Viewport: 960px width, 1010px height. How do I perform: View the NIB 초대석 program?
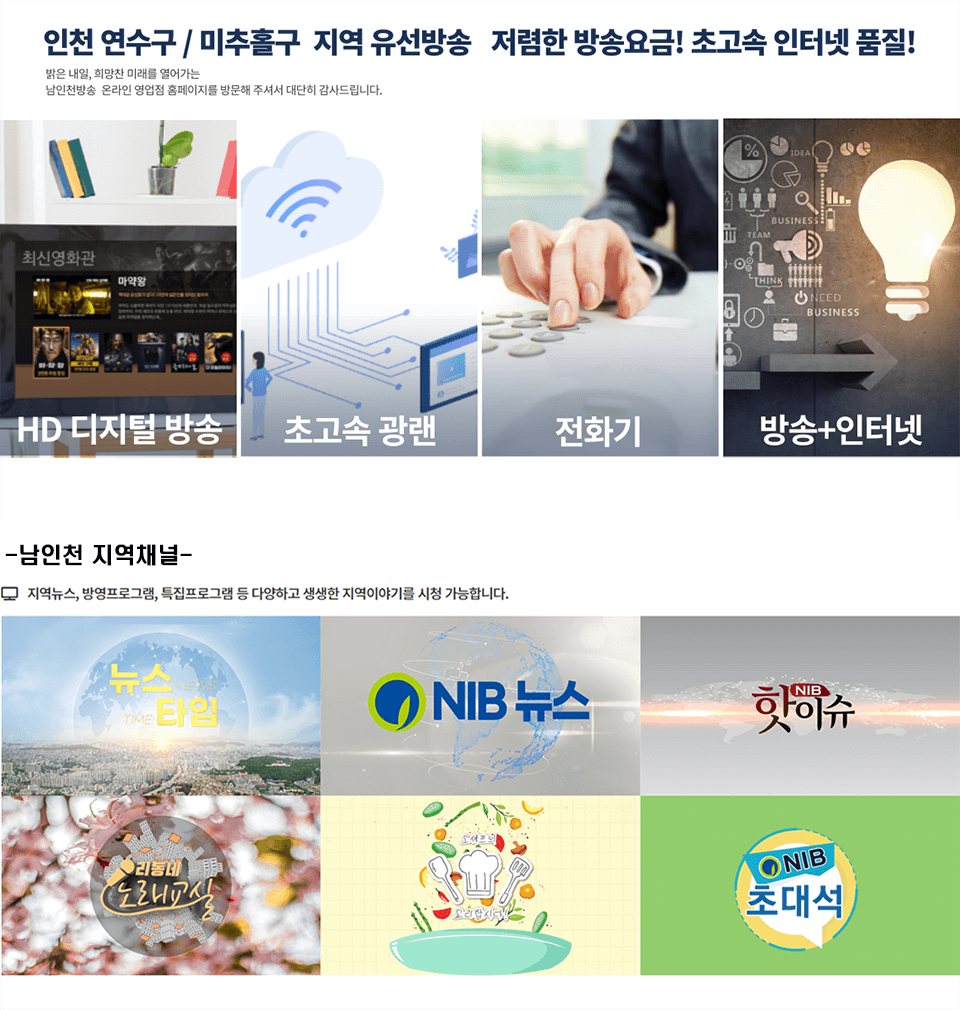[x=800, y=885]
